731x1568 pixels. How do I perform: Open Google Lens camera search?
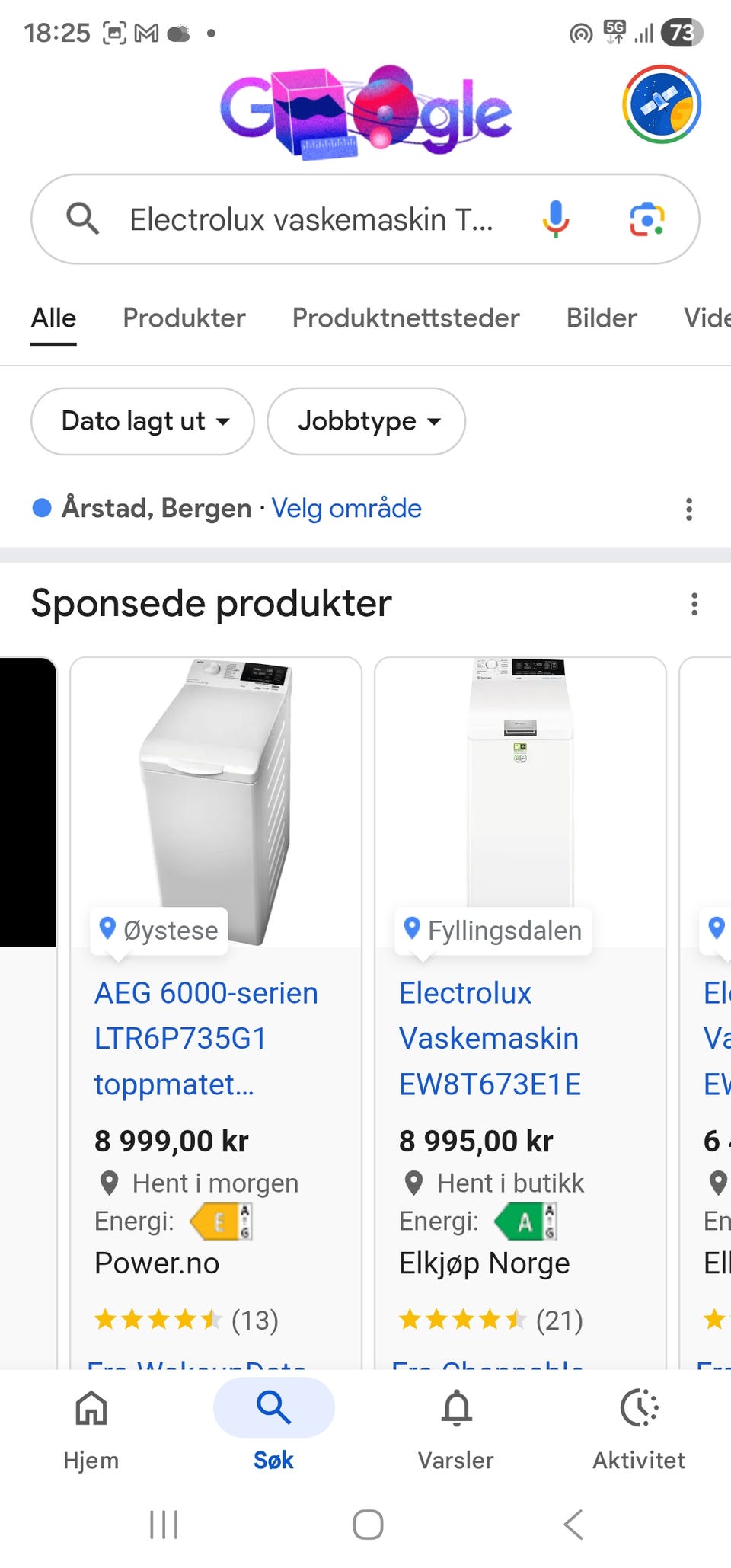coord(646,219)
